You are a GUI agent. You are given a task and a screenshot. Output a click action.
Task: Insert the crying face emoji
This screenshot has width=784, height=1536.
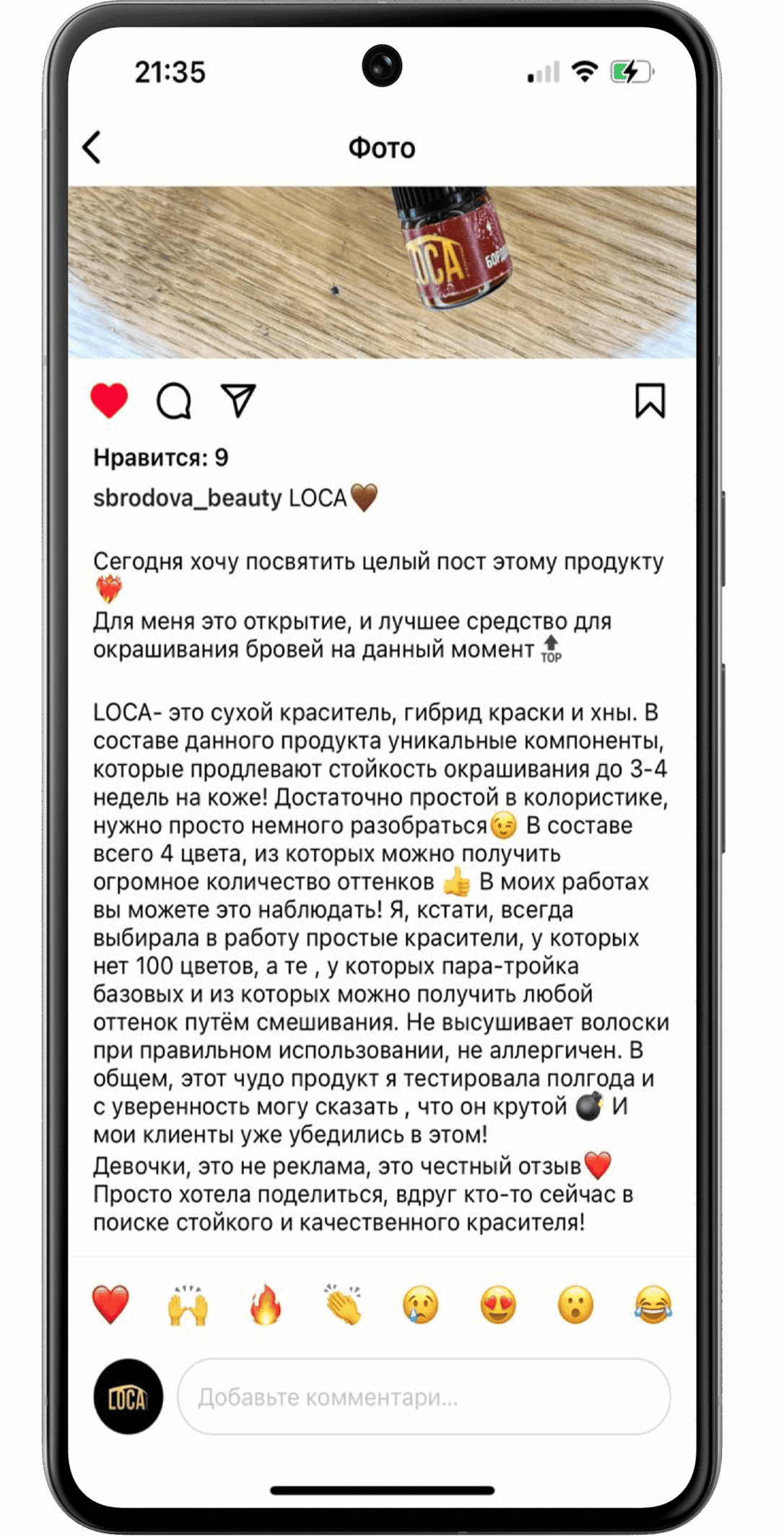pos(420,1305)
